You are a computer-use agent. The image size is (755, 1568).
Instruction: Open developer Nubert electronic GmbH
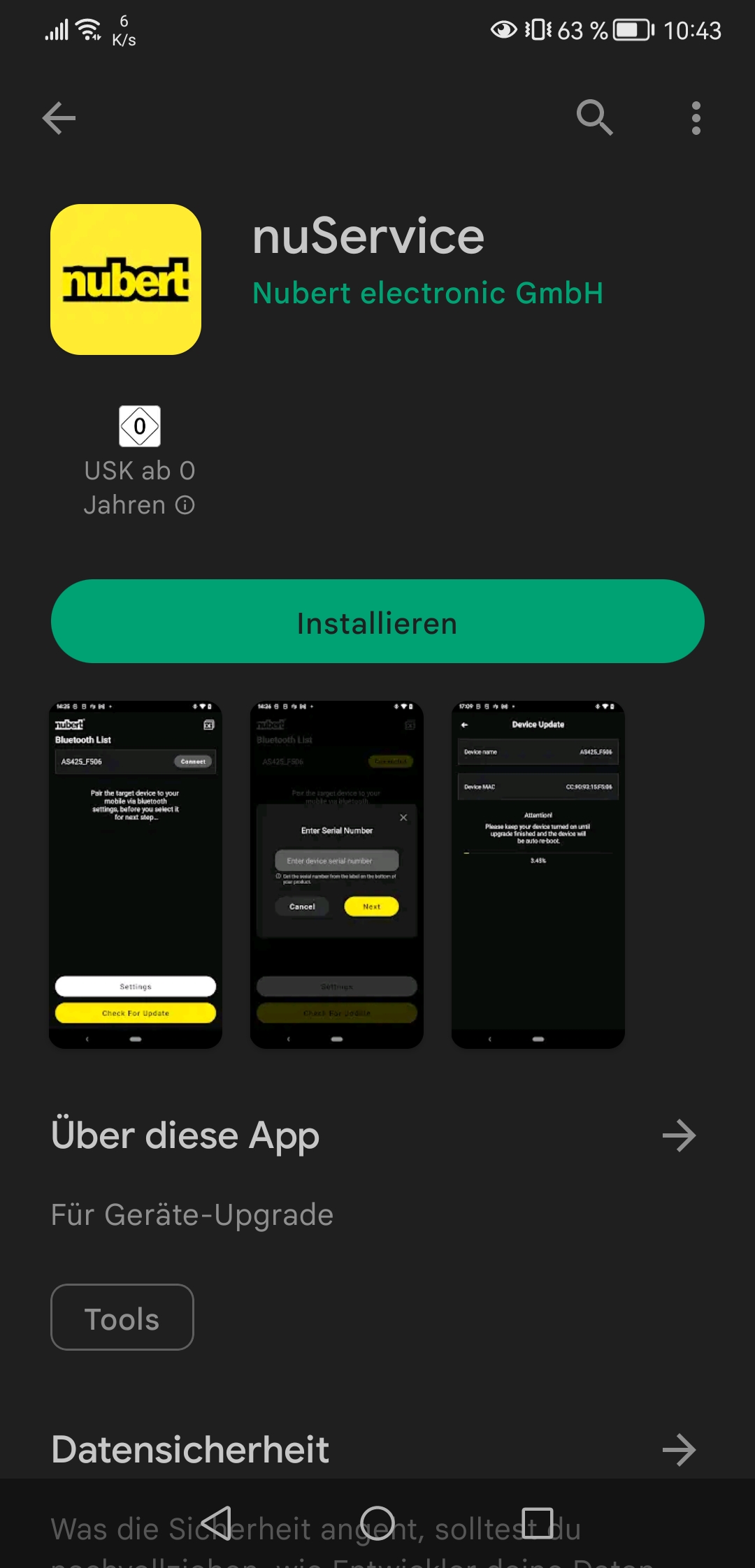tap(427, 293)
